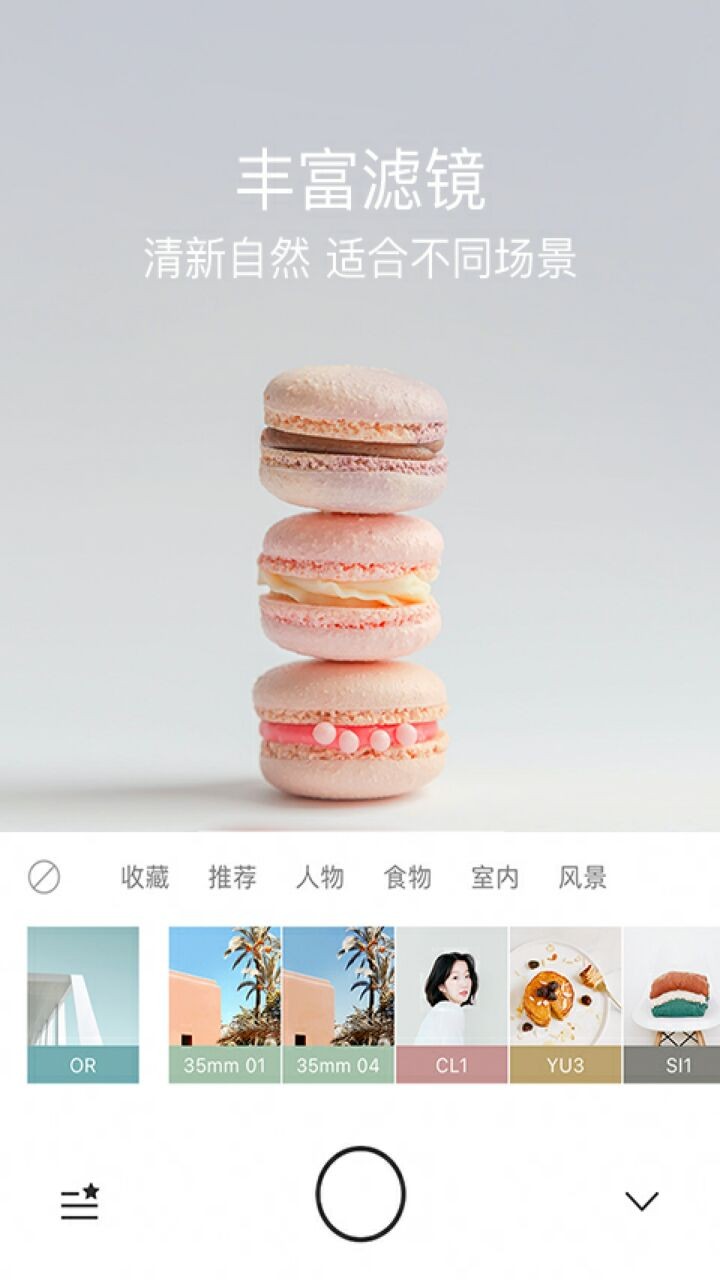Viewport: 720px width, 1280px height.
Task: Show the 风景 filter category
Action: (x=582, y=878)
